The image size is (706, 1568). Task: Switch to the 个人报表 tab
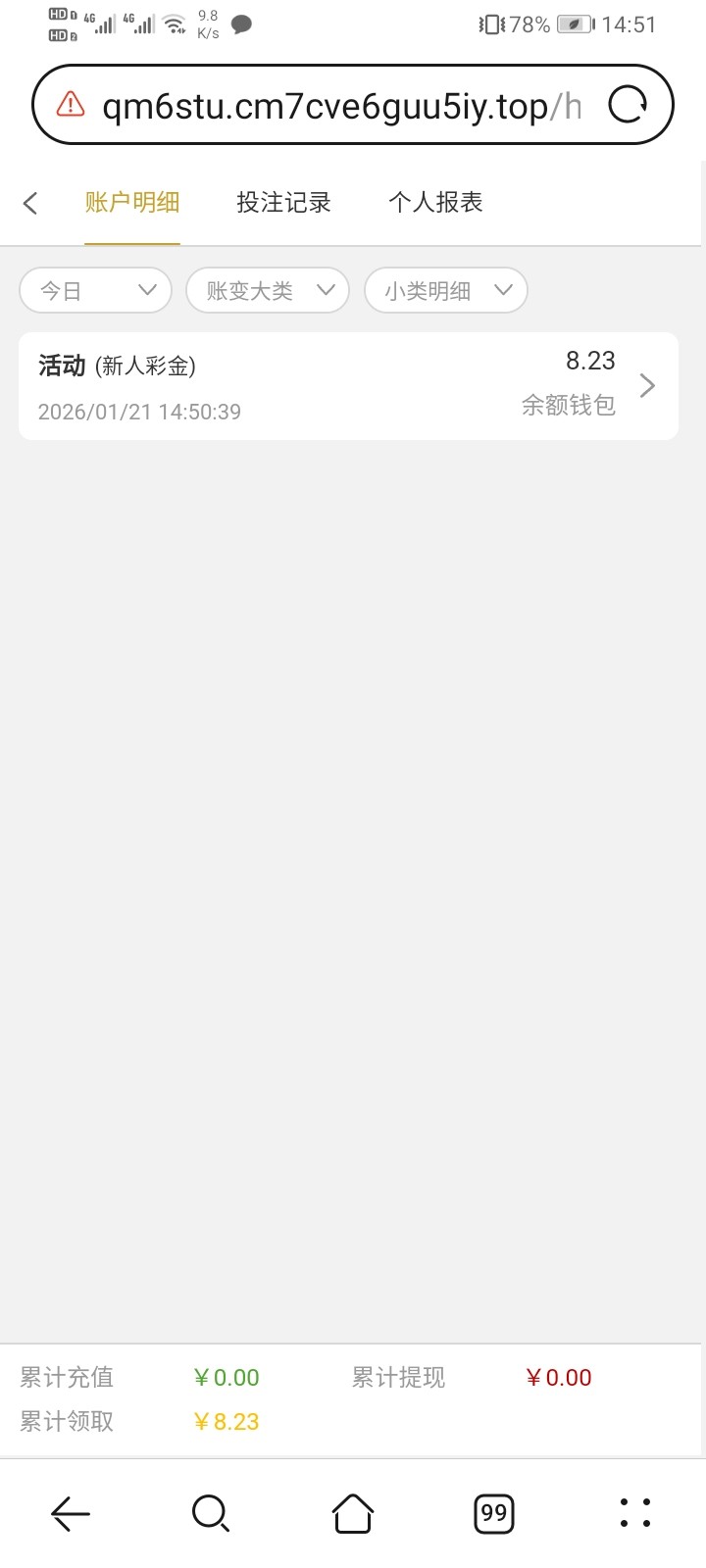pos(435,203)
